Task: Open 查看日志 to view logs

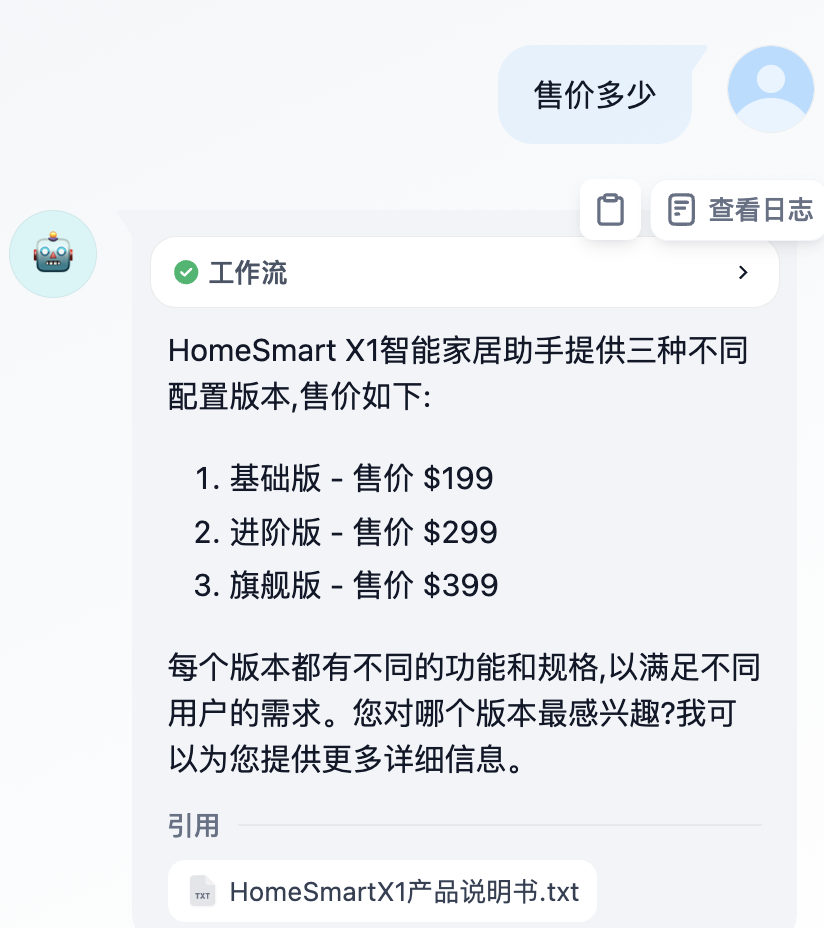Action: (x=739, y=210)
